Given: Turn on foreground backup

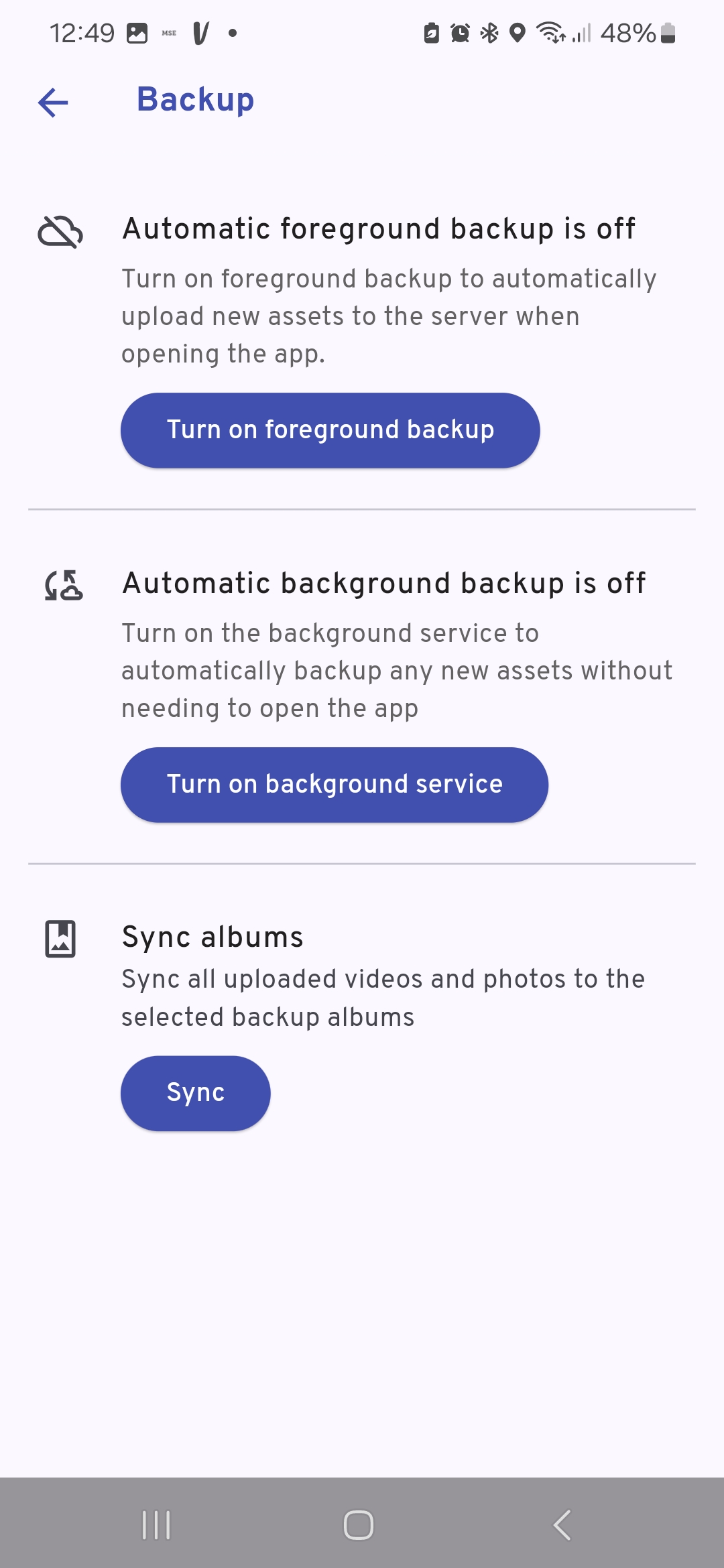Looking at the screenshot, I should pyautogui.click(x=330, y=430).
